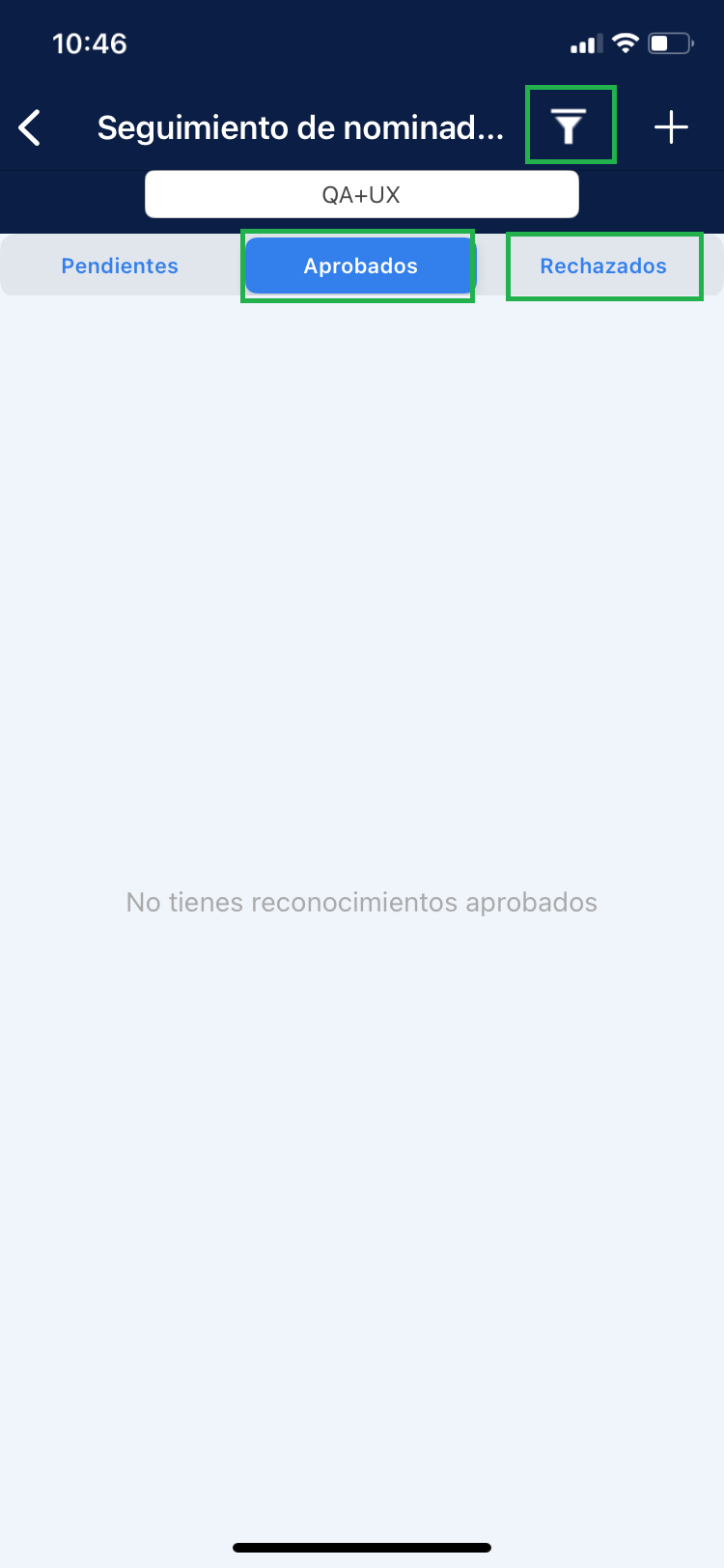Switch to the Pendientes tab
This screenshot has width=724, height=1568.
[120, 266]
